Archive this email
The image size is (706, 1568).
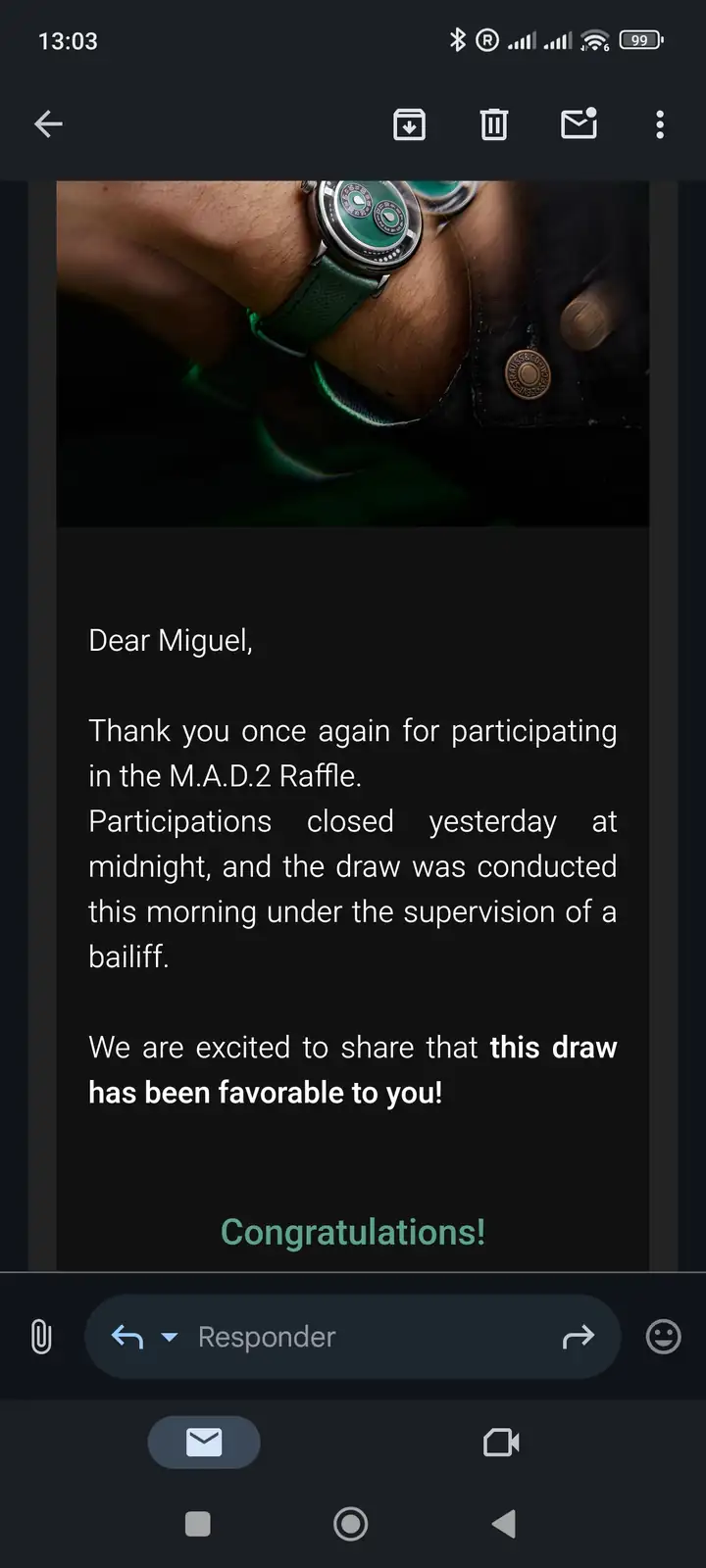409,124
